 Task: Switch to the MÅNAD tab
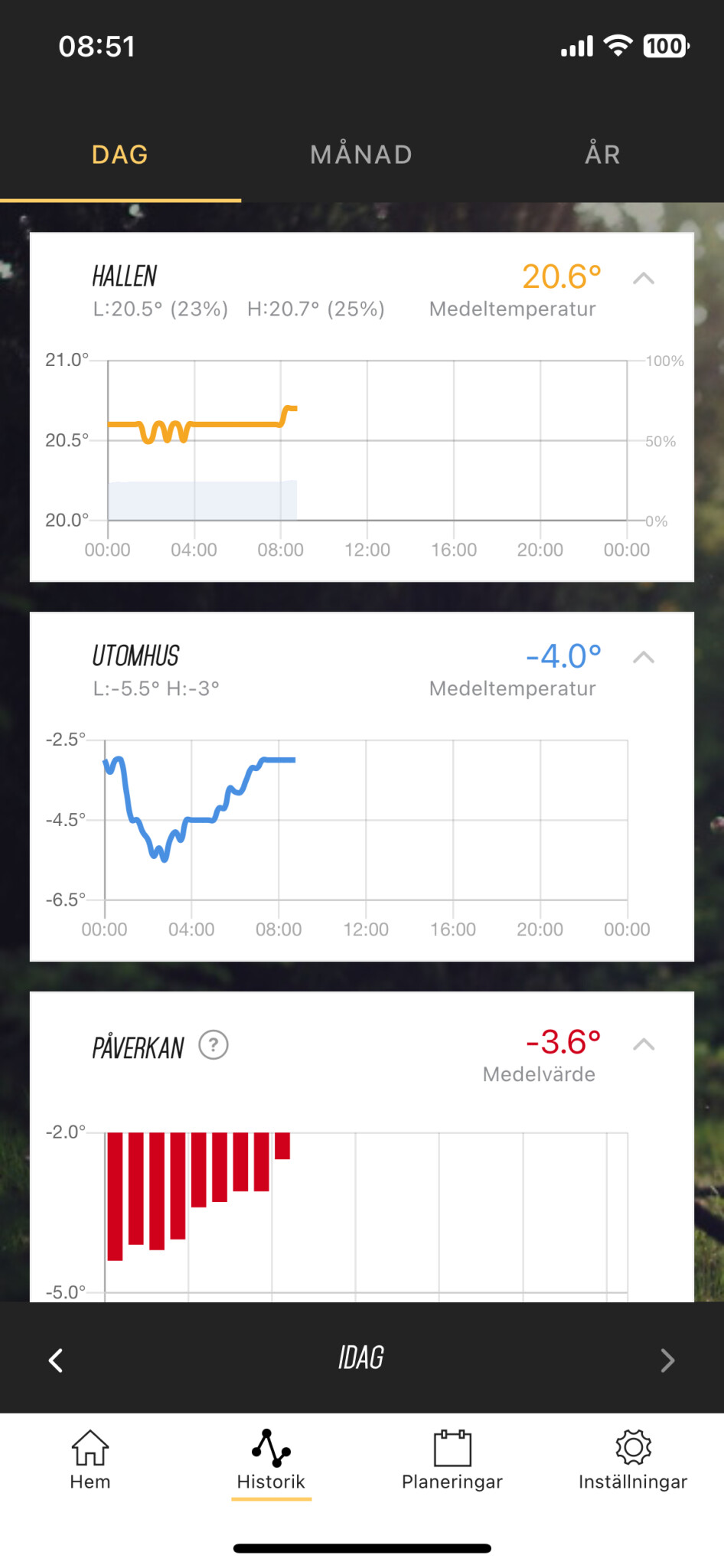pyautogui.click(x=361, y=155)
